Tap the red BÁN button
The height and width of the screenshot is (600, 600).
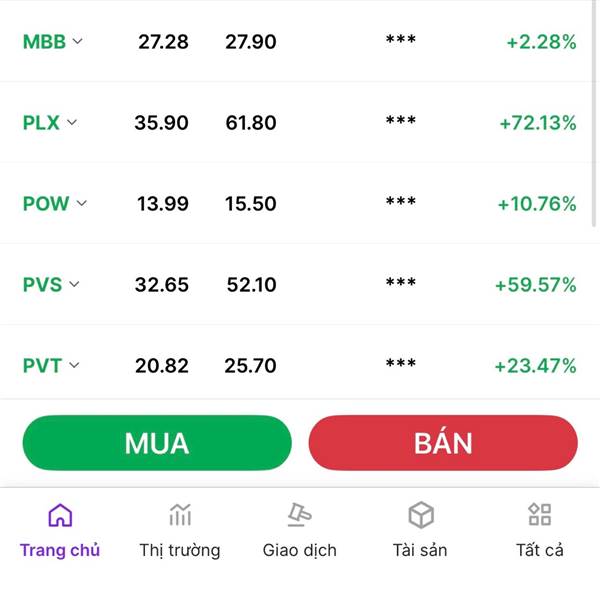443,443
